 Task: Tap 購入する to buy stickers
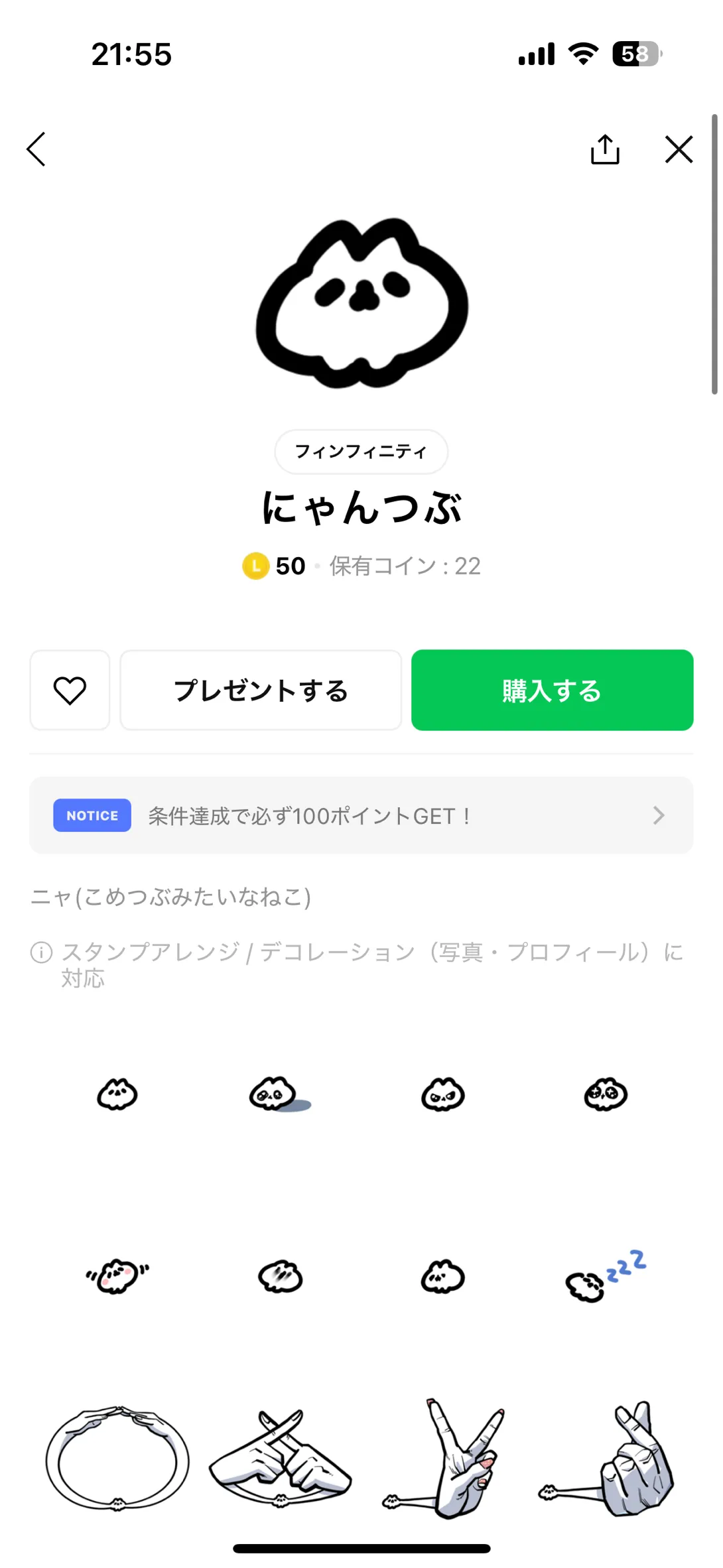(x=552, y=690)
